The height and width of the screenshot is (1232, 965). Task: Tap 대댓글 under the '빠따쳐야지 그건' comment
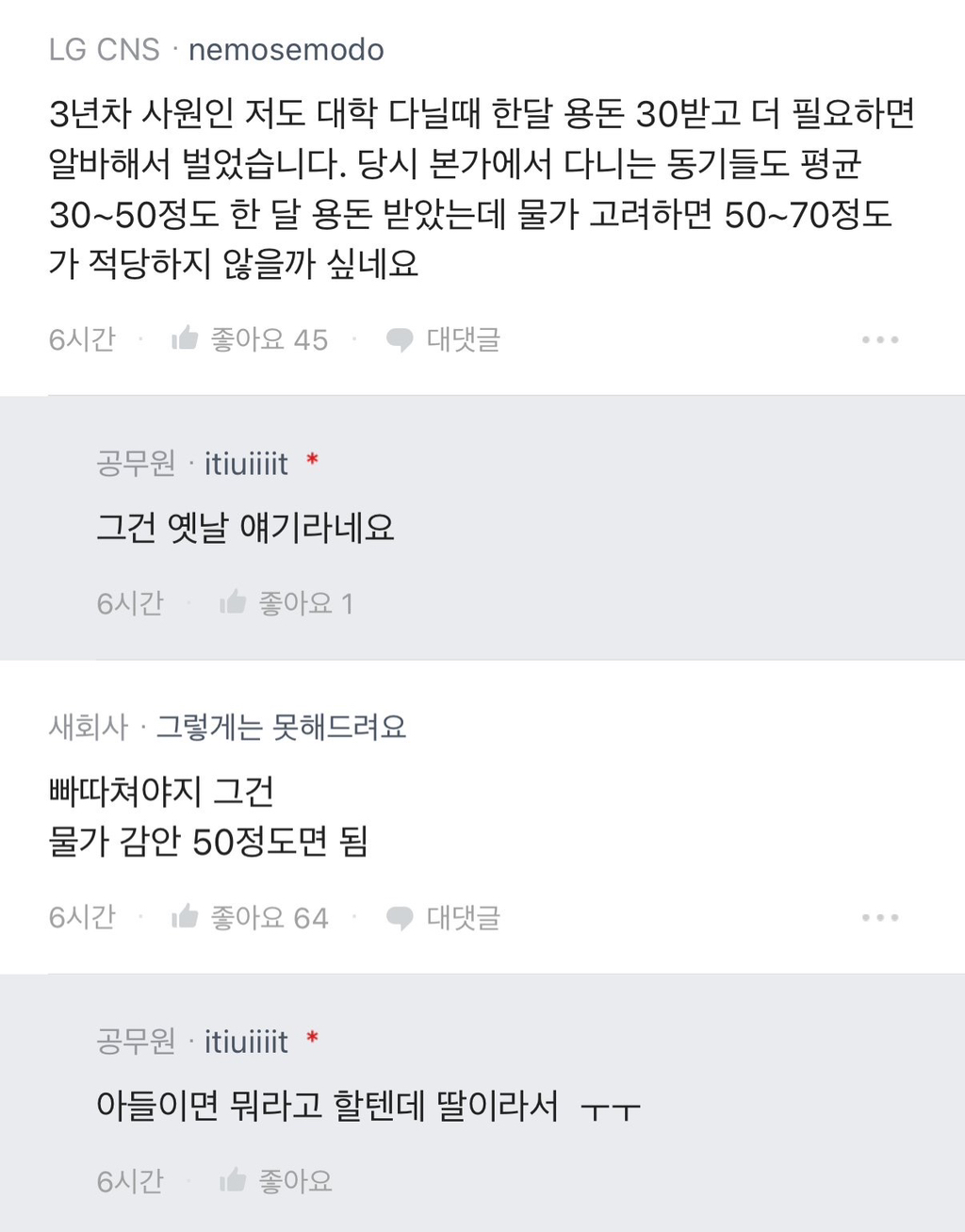point(443,917)
